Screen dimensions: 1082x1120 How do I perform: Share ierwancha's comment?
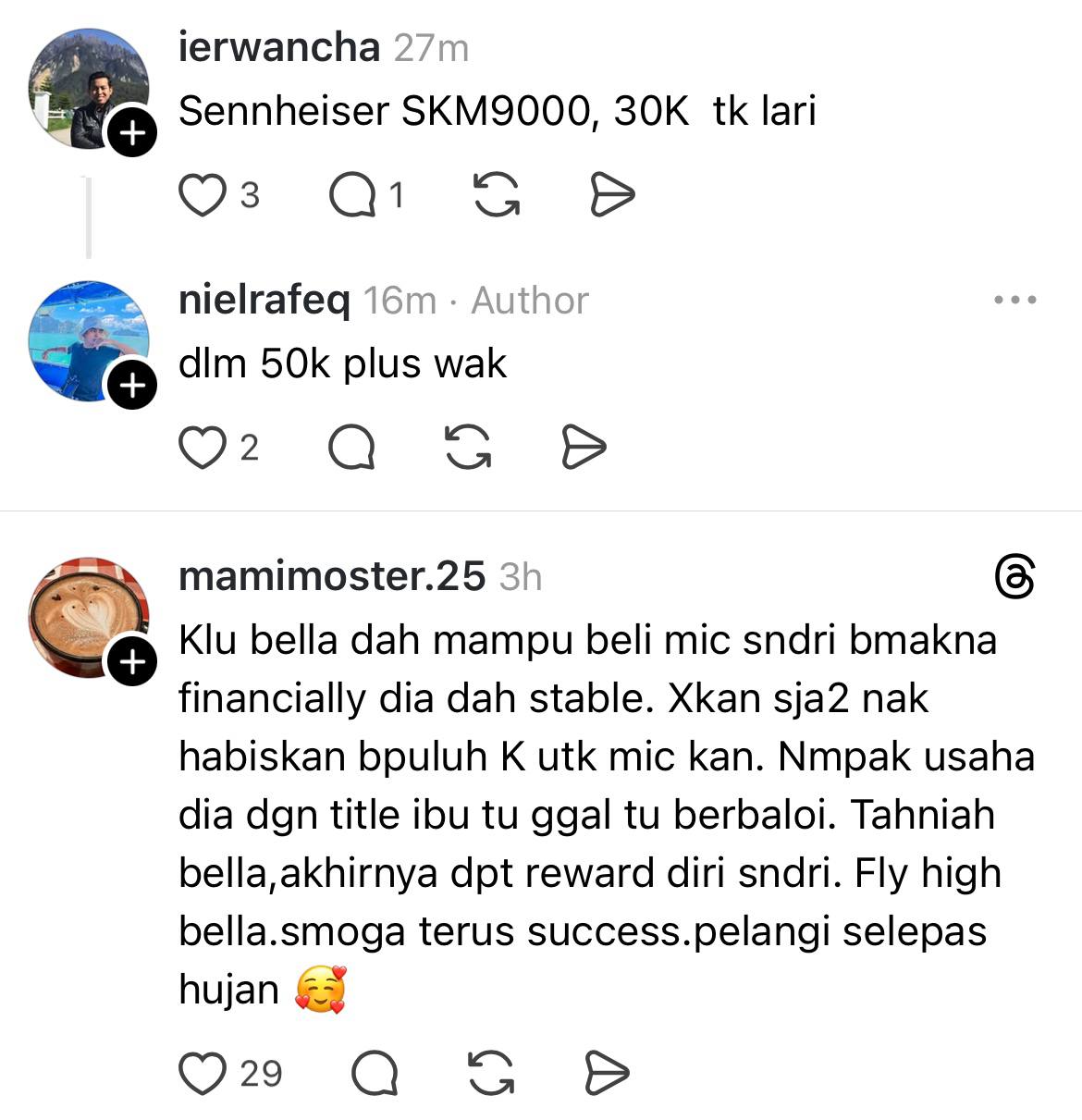[x=612, y=195]
